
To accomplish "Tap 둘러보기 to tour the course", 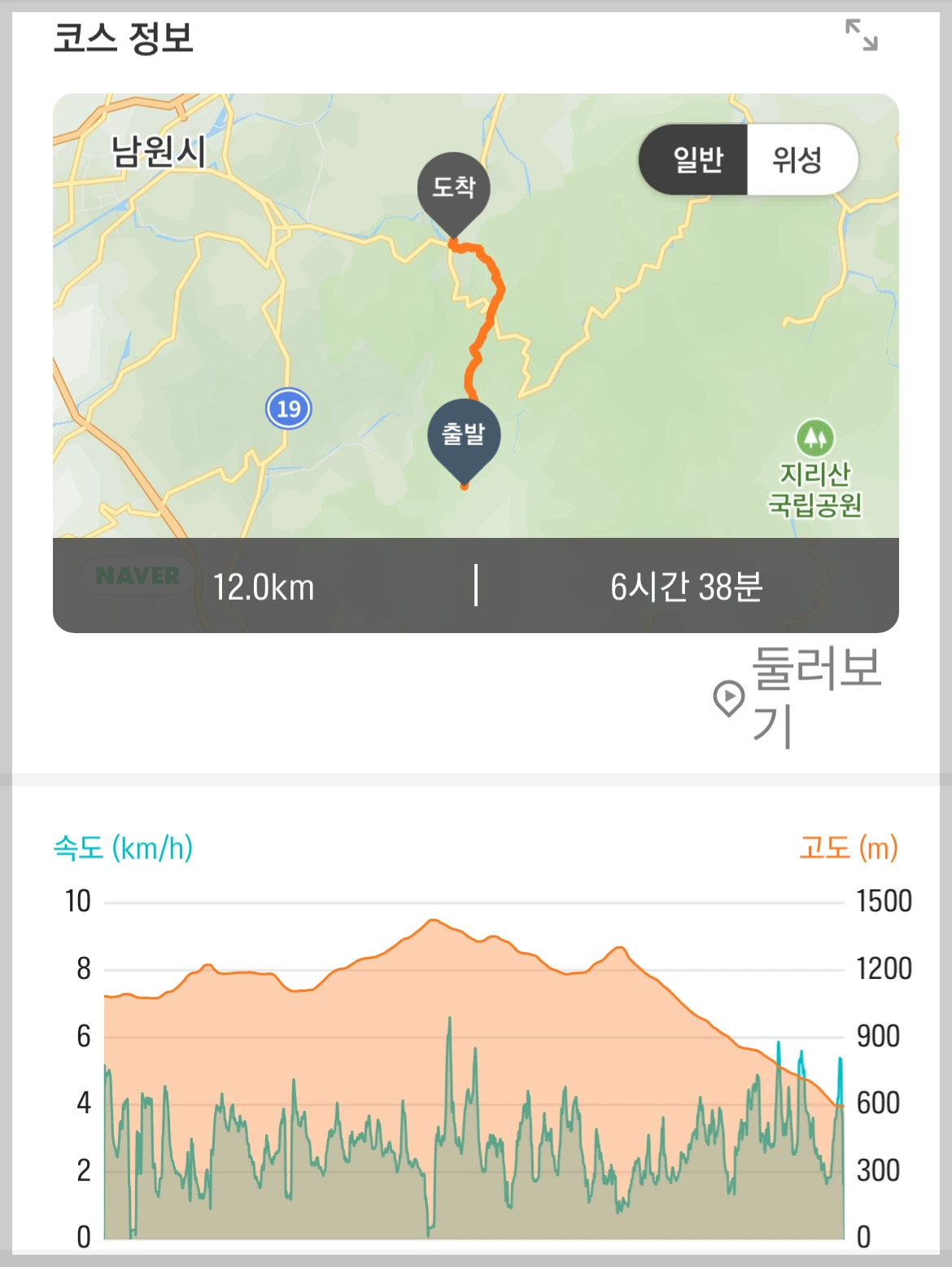I will 799,697.
